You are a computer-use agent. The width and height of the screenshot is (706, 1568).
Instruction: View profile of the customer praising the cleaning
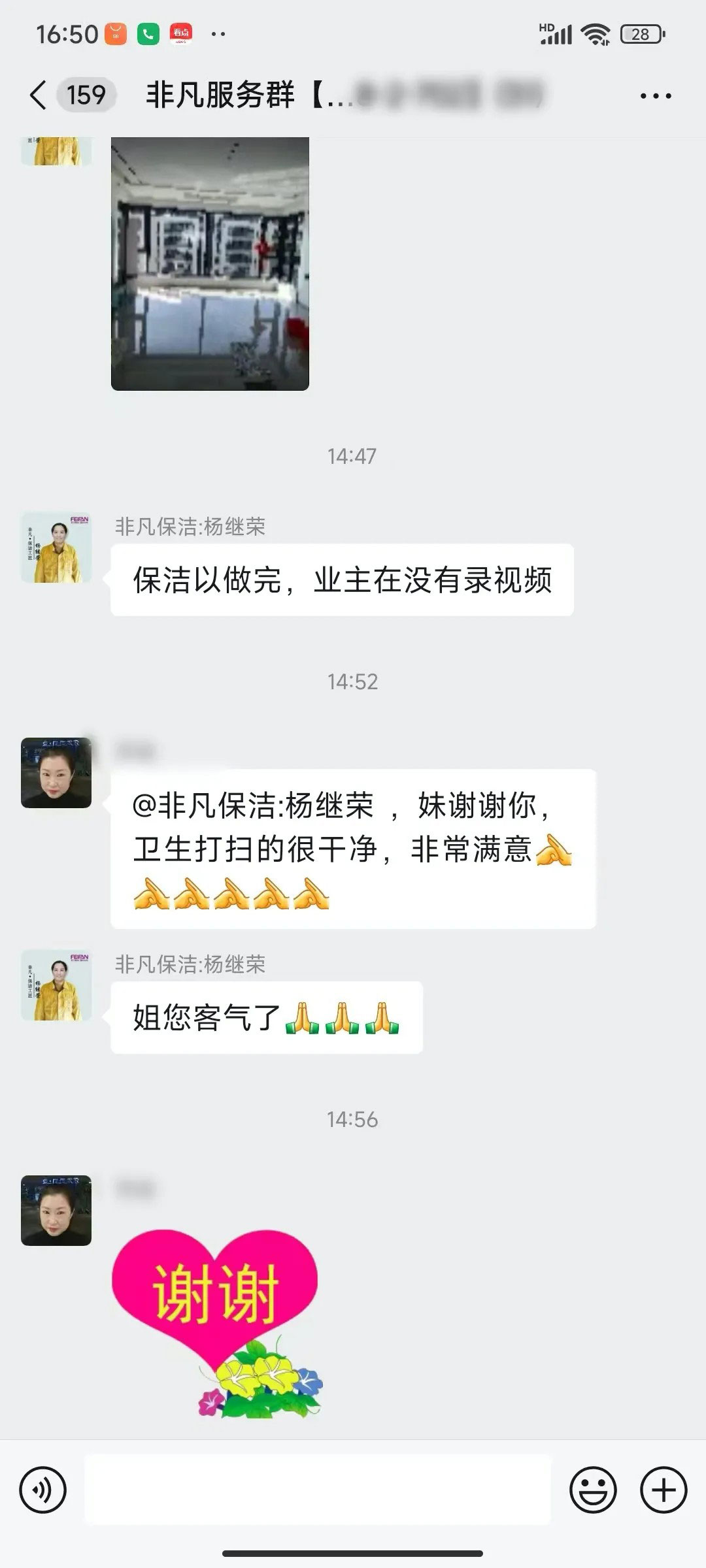coord(56,773)
